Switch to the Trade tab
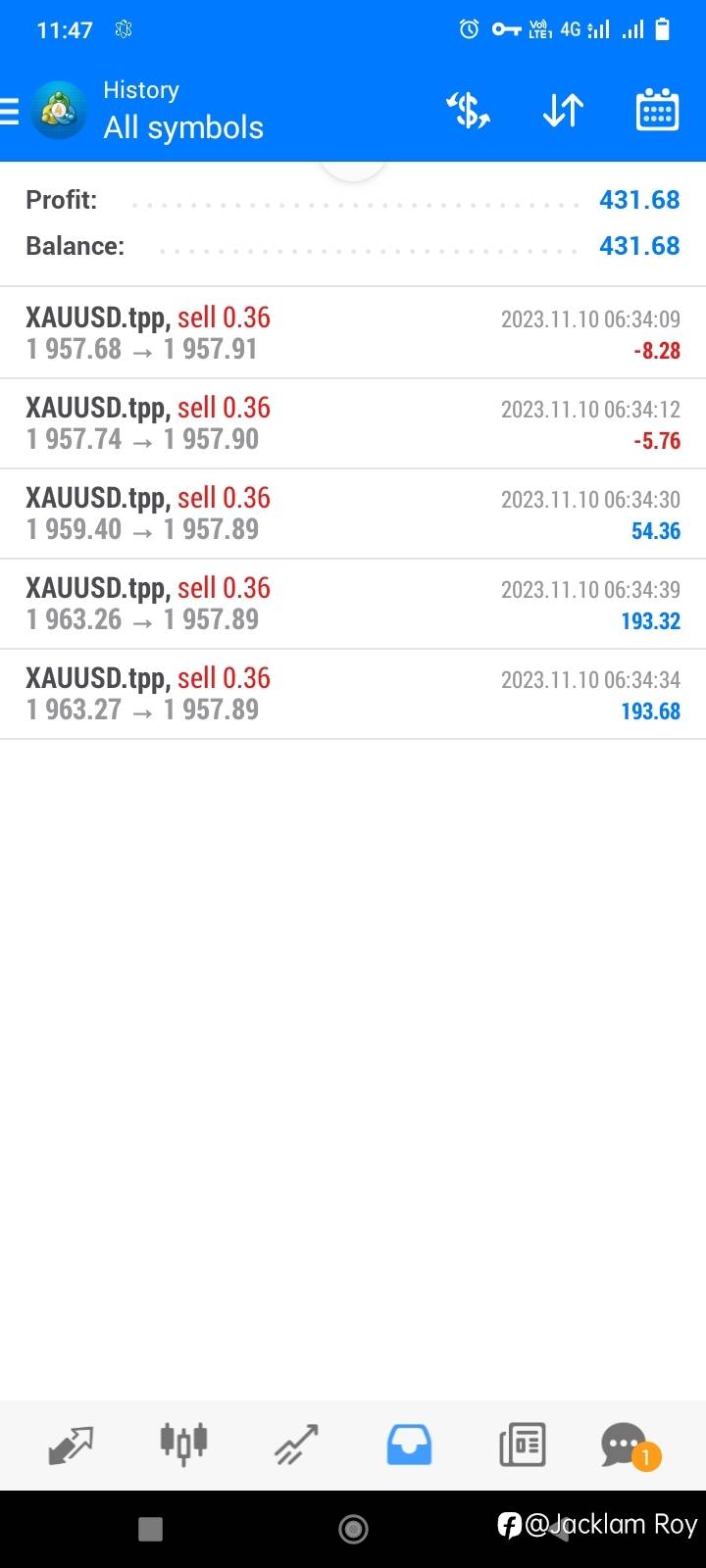 [x=296, y=1445]
